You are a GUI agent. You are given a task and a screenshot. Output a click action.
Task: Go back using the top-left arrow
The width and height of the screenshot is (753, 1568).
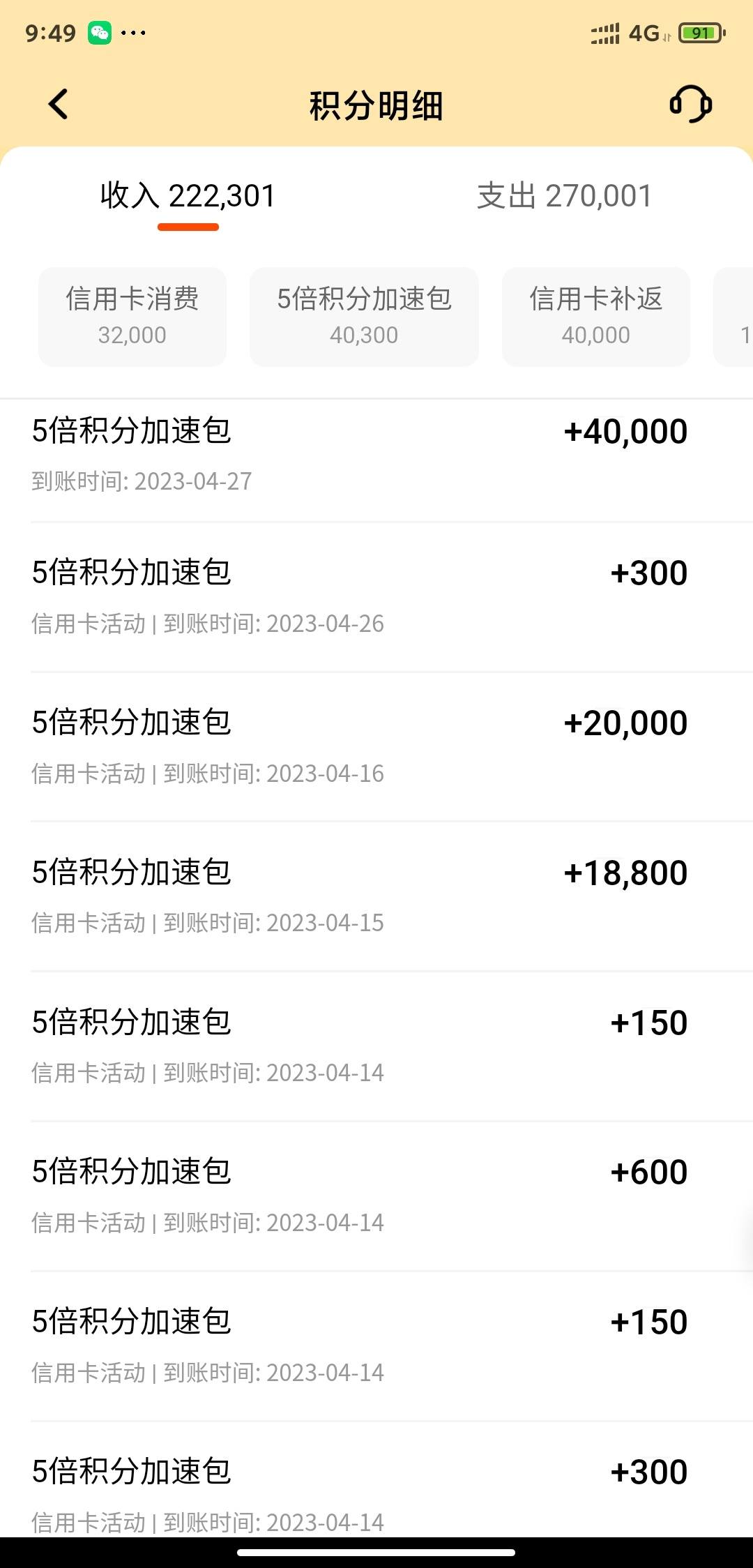[59, 105]
